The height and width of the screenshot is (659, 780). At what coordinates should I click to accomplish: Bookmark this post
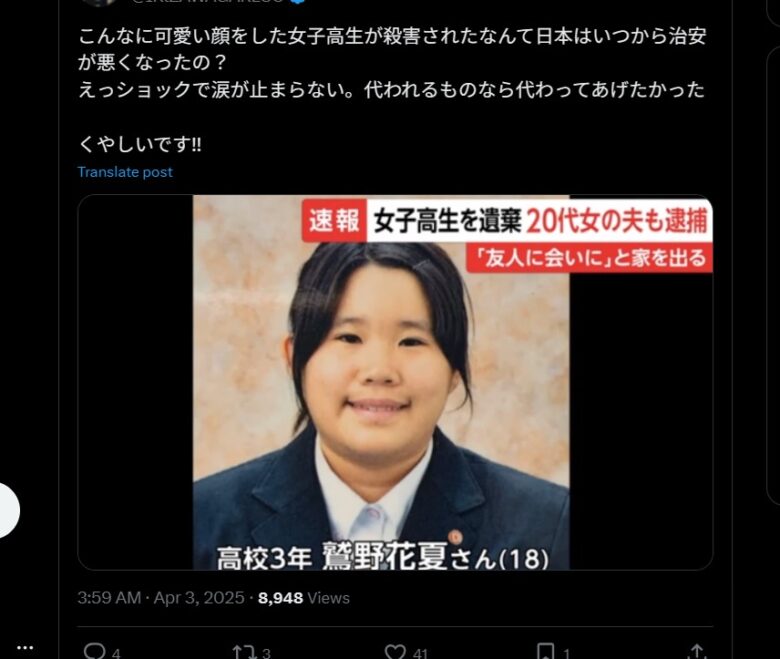pos(545,652)
